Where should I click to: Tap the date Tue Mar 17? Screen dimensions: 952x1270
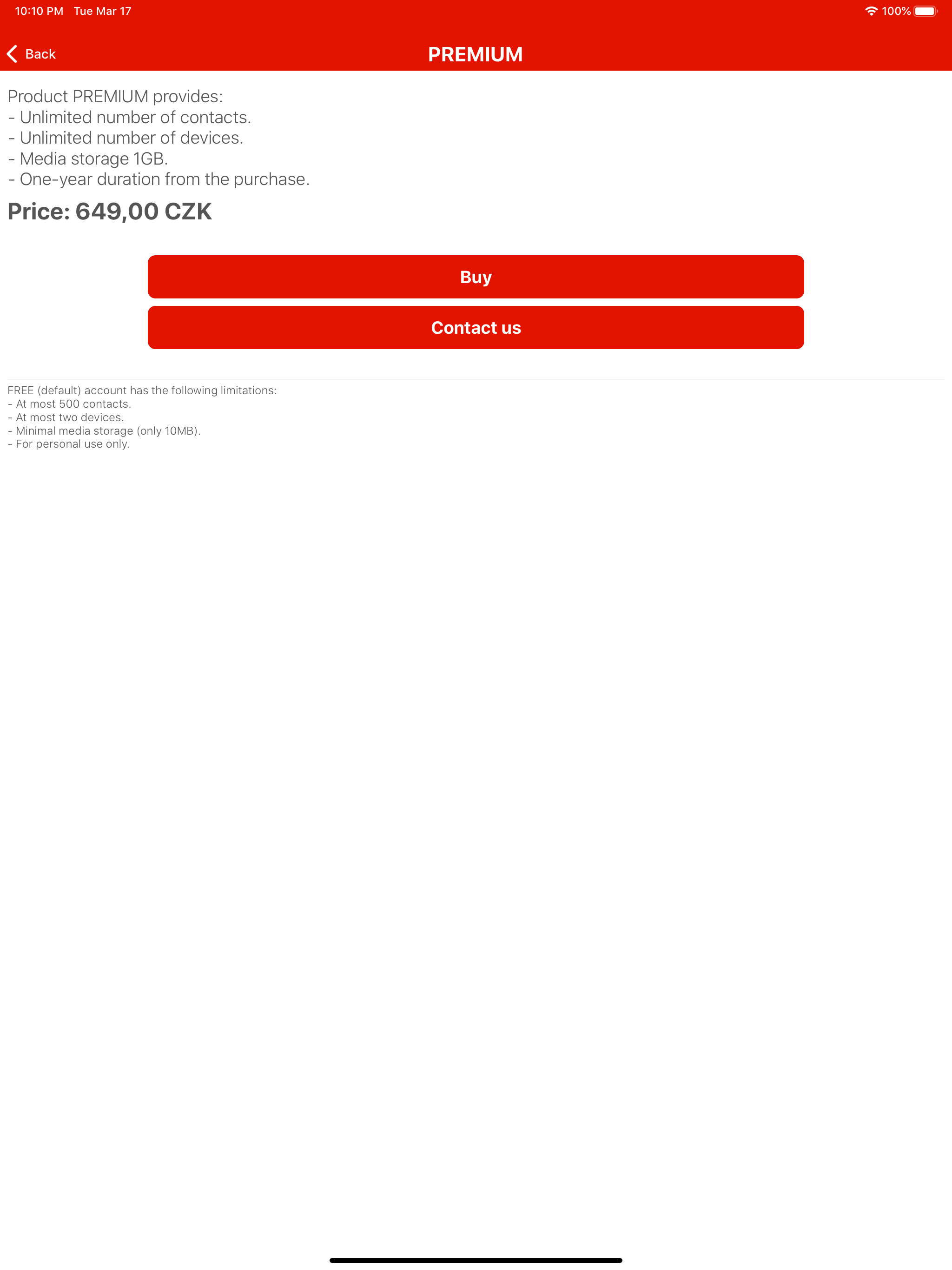click(102, 10)
